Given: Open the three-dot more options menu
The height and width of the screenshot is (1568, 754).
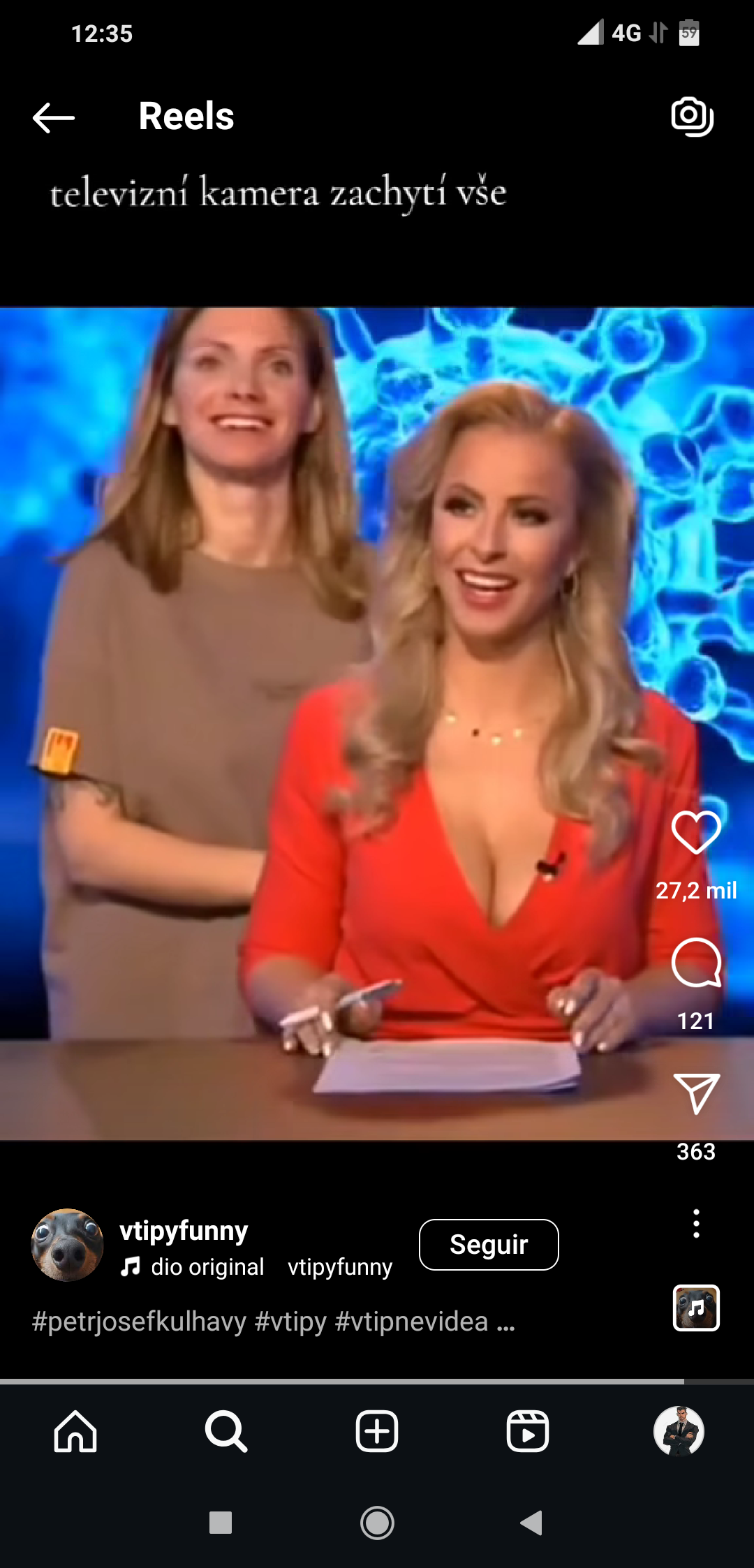Looking at the screenshot, I should [x=696, y=1224].
